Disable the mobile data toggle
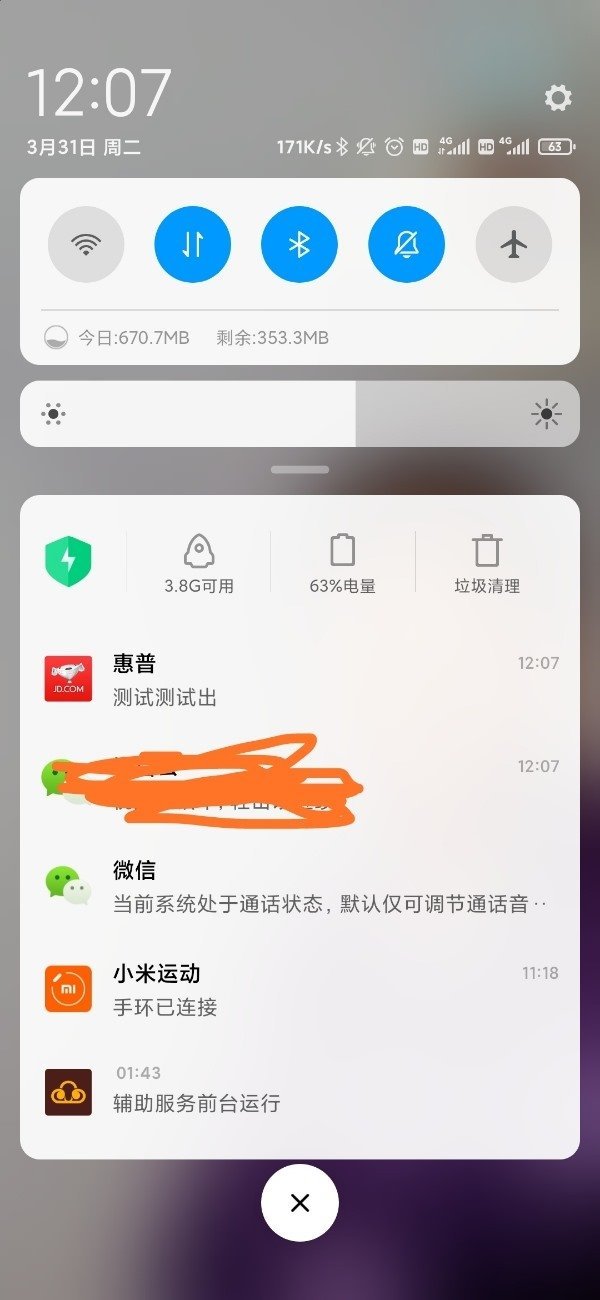The image size is (600, 1300). pos(193,245)
